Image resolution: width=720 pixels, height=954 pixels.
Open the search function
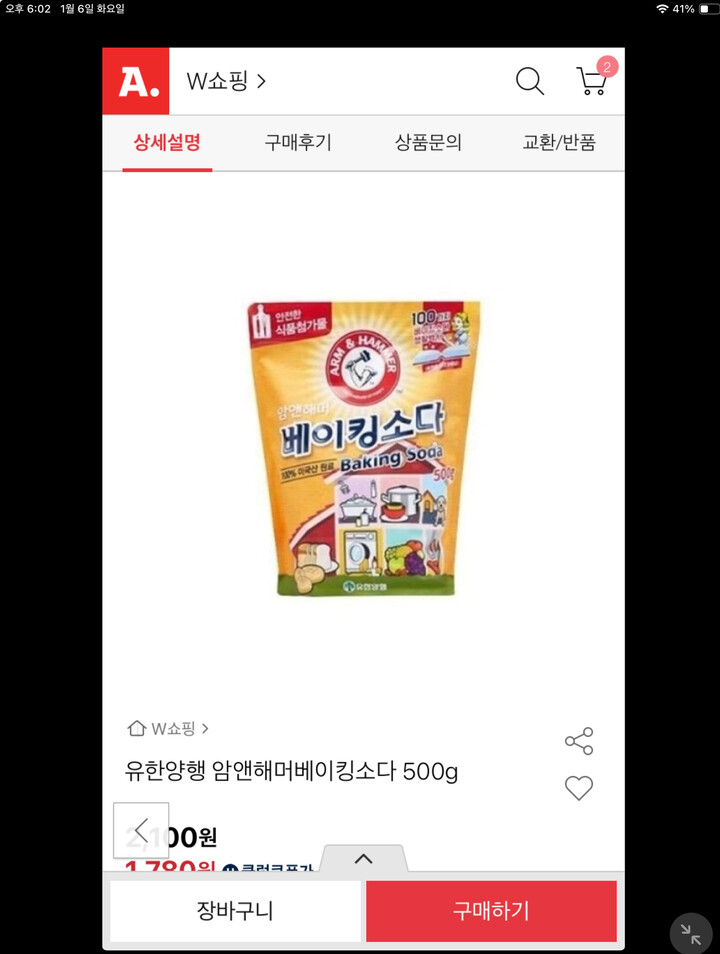click(x=529, y=82)
